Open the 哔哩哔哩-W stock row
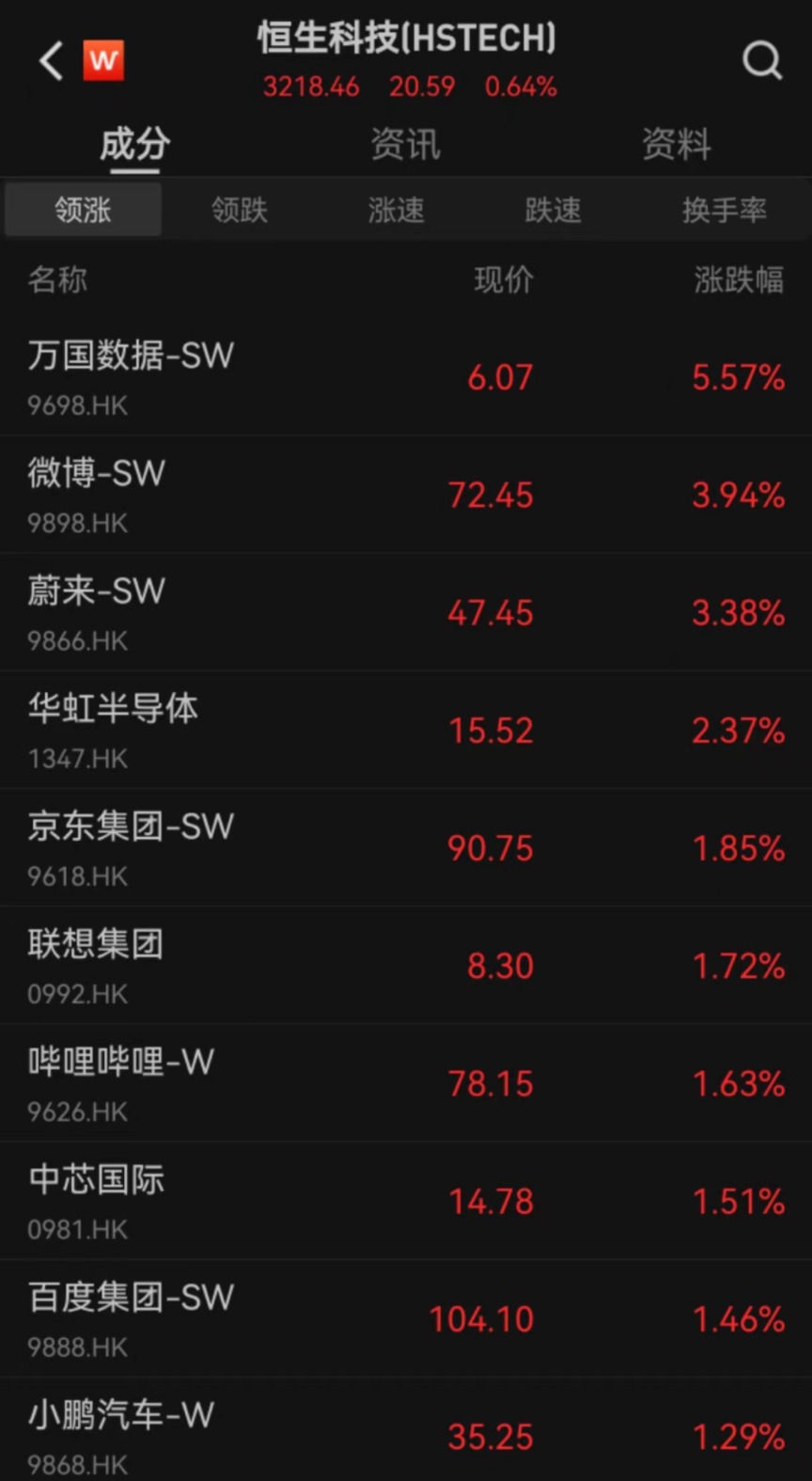Screen dimensions: 812x1481 point(406,1083)
